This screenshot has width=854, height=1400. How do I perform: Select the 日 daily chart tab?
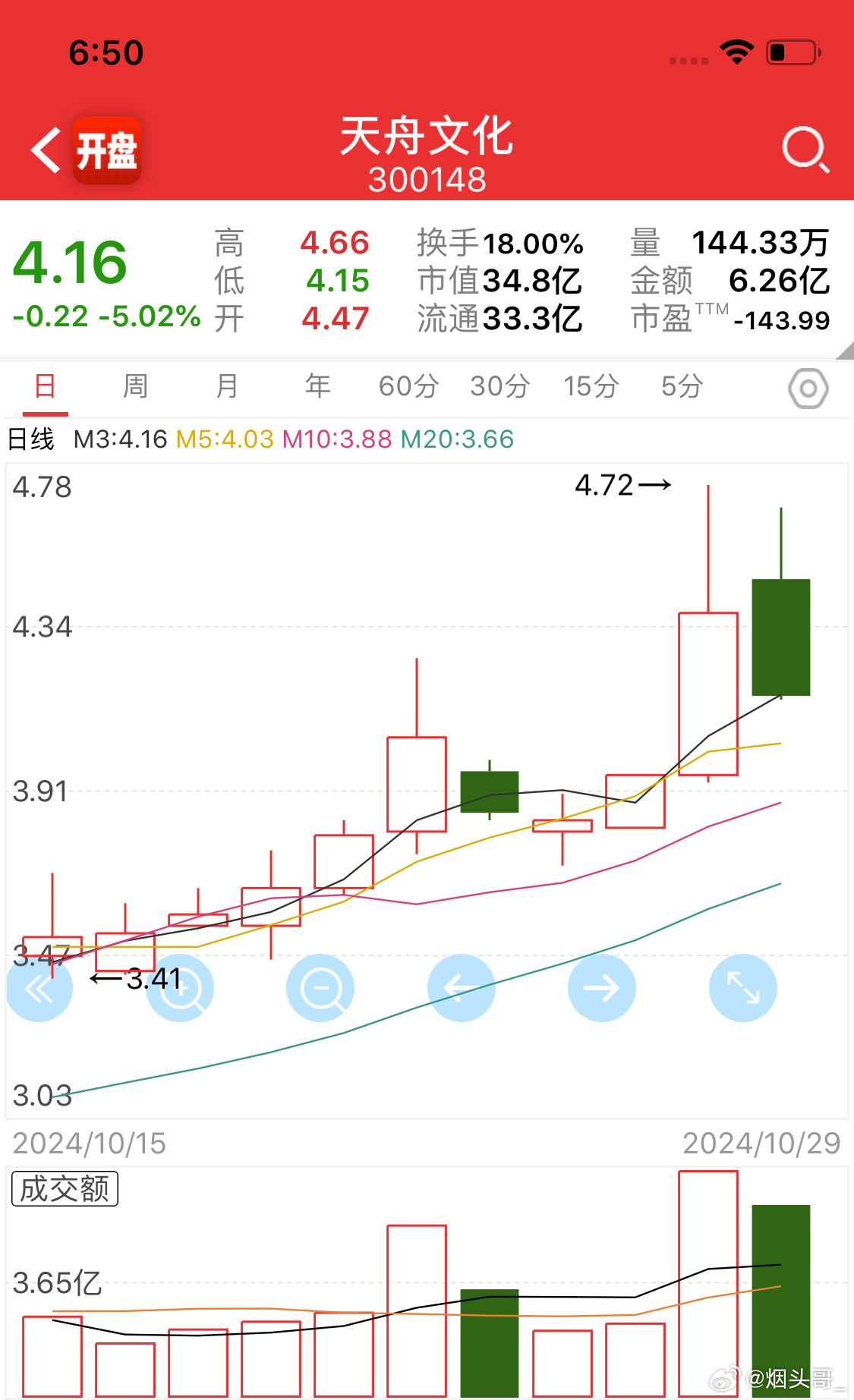point(46,386)
